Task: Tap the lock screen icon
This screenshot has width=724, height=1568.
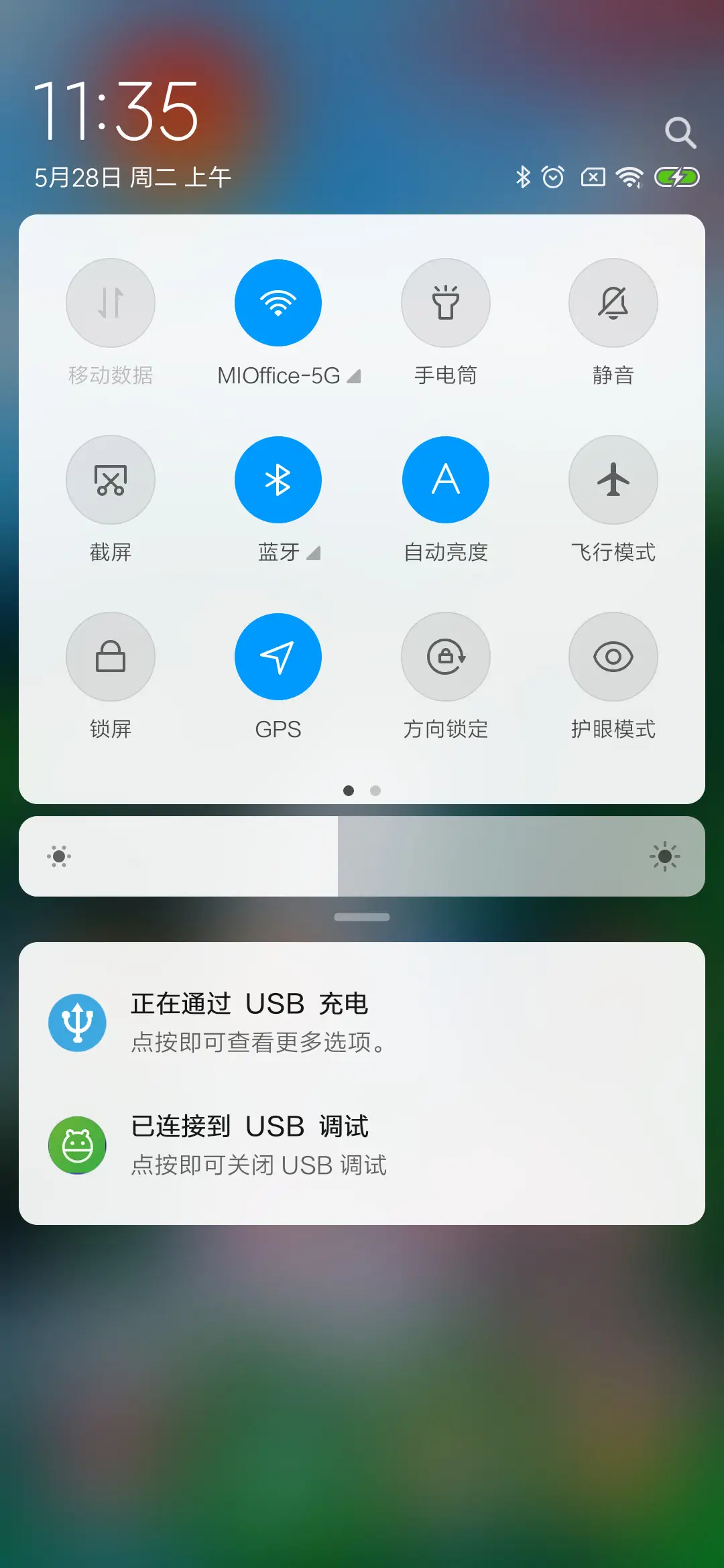Action: coord(111,657)
